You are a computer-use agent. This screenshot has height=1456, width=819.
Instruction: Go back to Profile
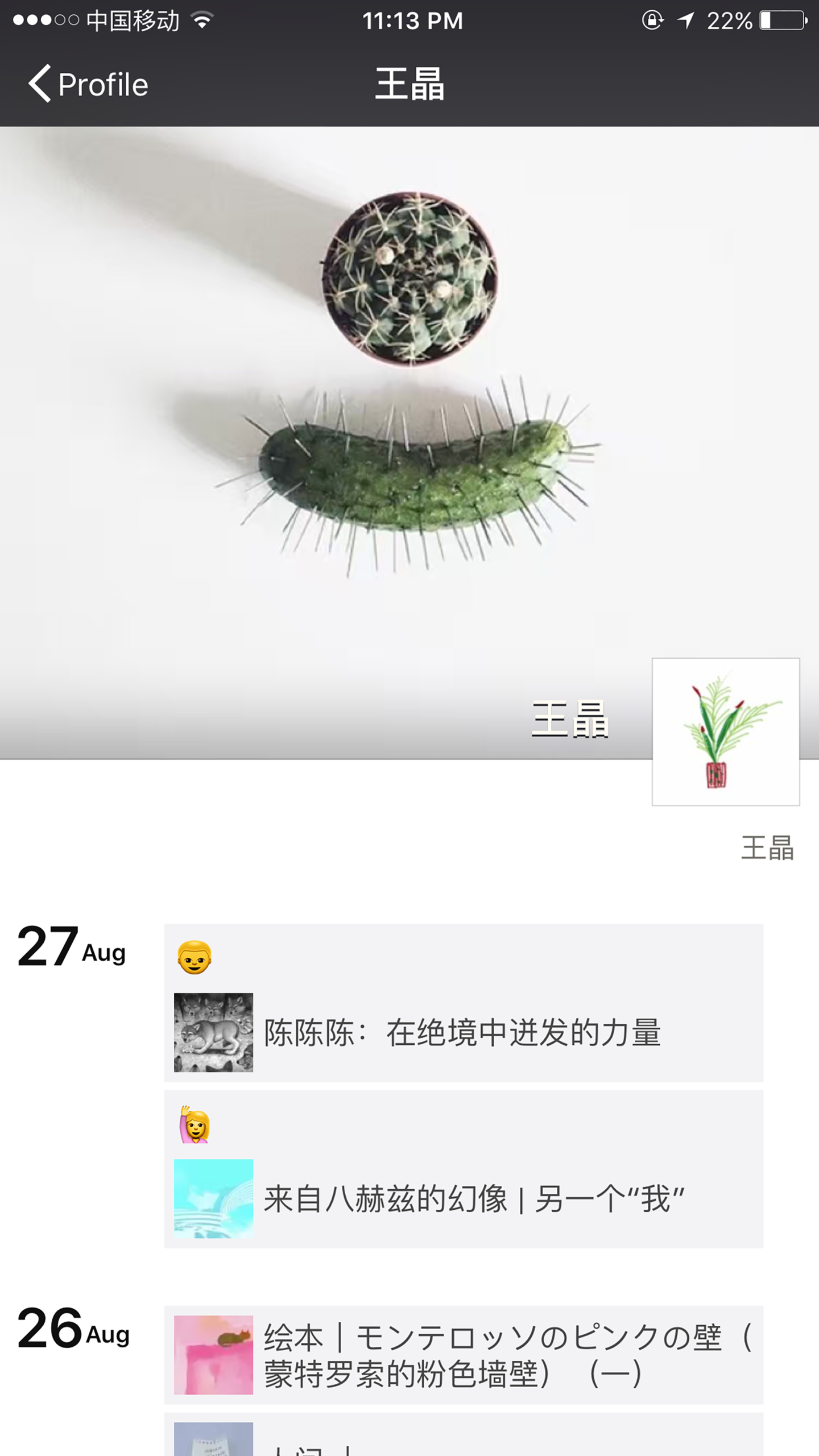coord(89,84)
